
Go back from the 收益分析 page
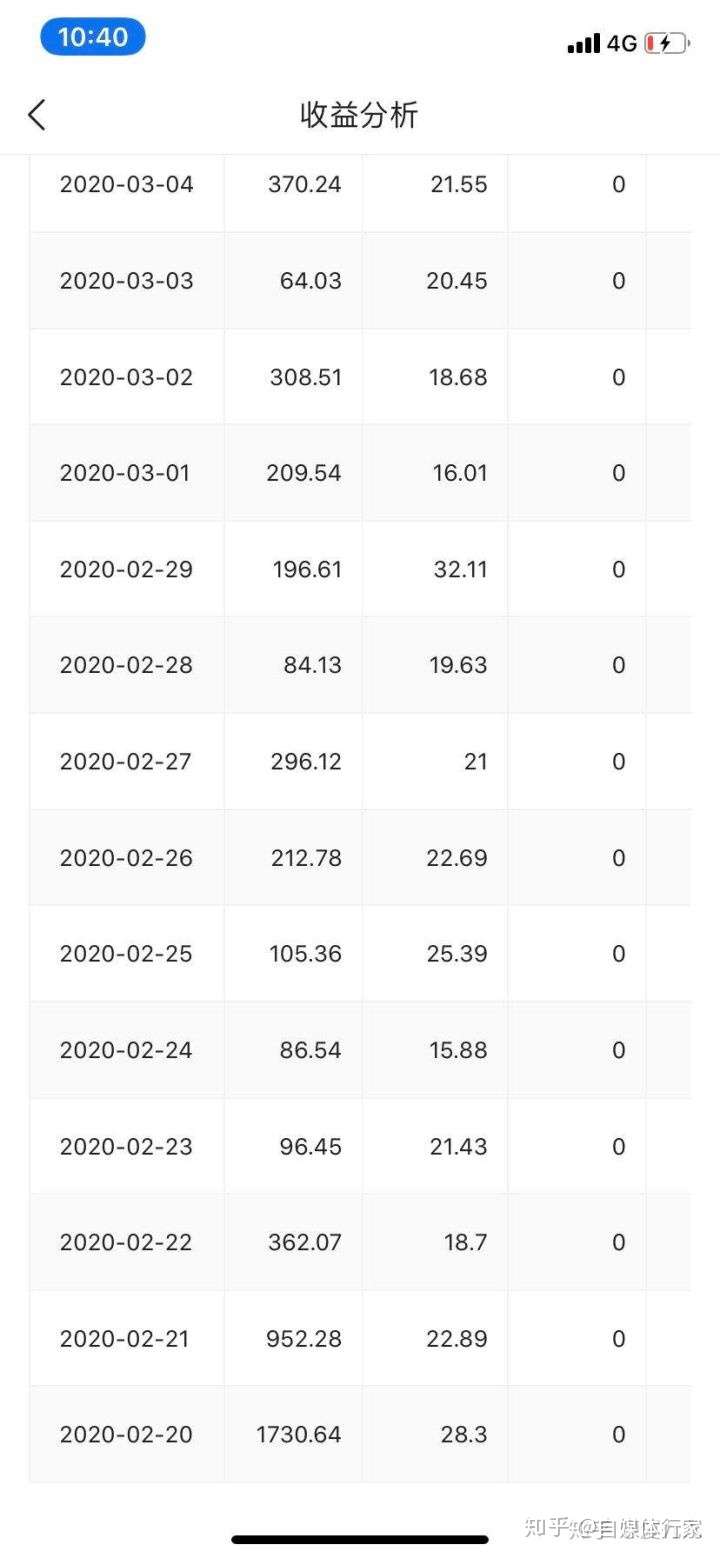[37, 115]
